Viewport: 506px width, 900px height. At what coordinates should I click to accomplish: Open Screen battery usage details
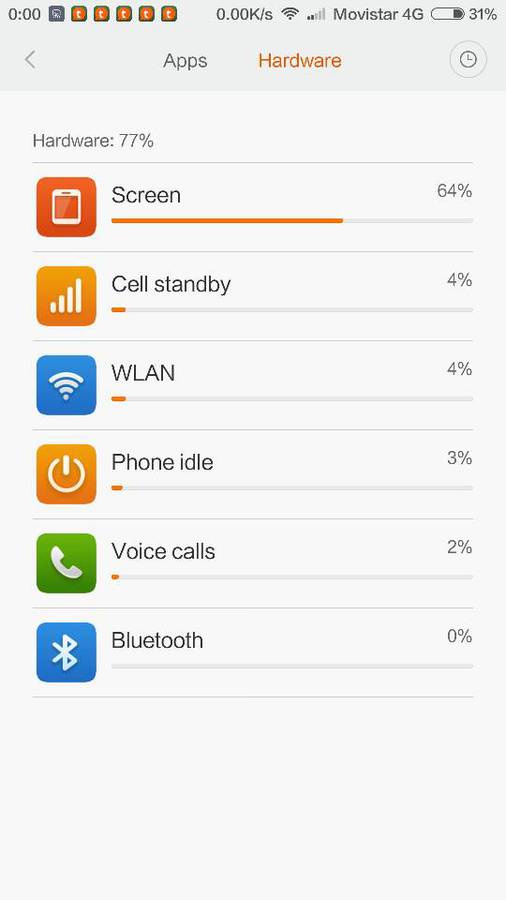click(253, 207)
